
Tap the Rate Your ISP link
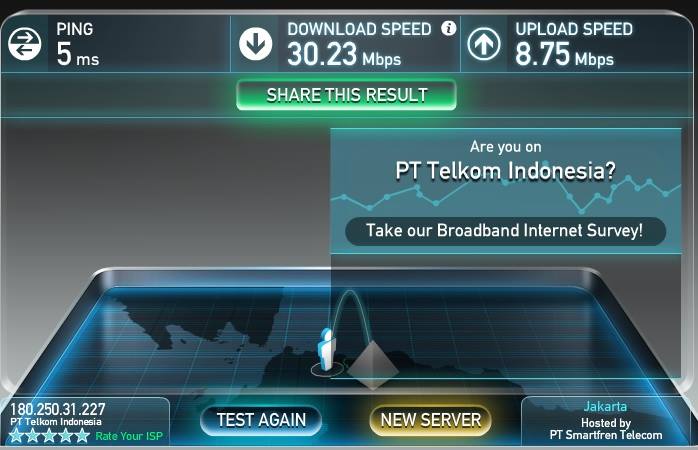tap(129, 437)
